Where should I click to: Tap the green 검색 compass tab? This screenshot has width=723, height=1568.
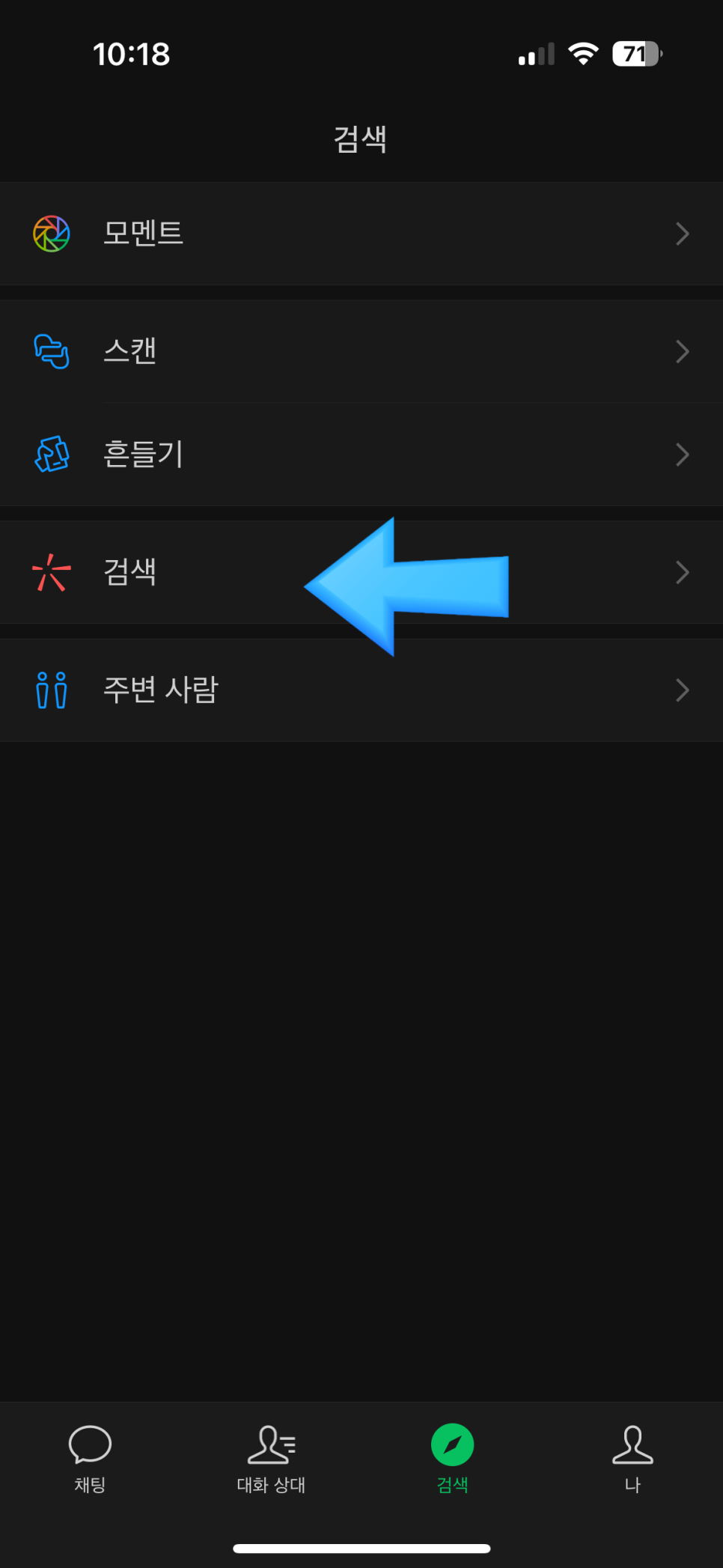click(x=452, y=1457)
